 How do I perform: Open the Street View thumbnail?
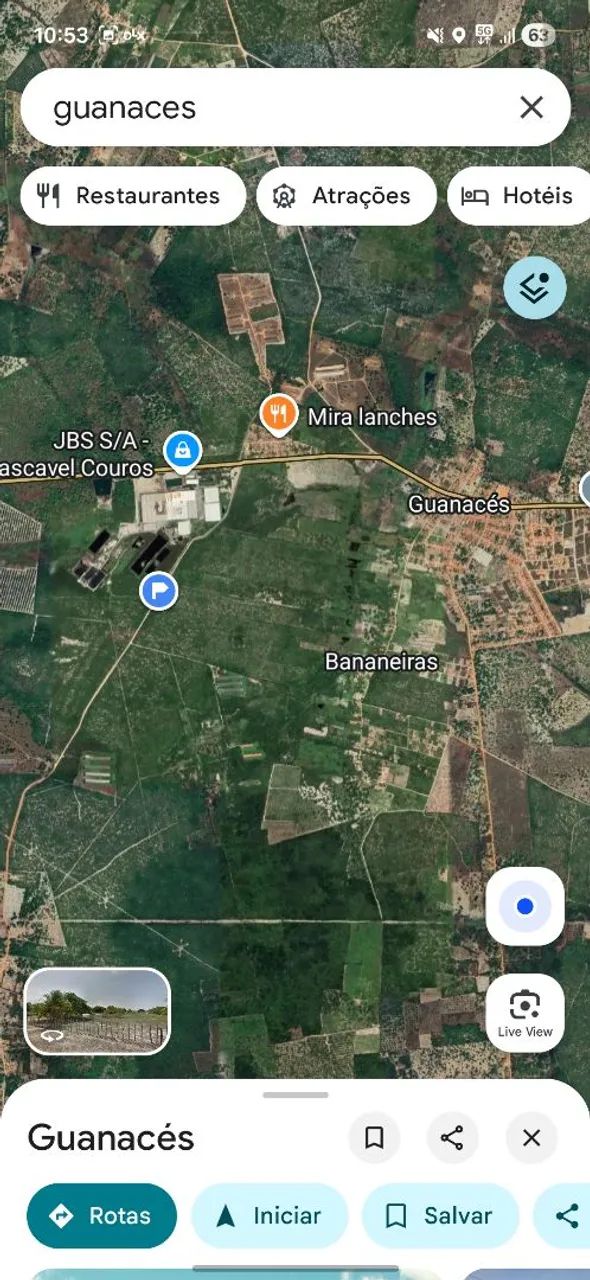(97, 1011)
